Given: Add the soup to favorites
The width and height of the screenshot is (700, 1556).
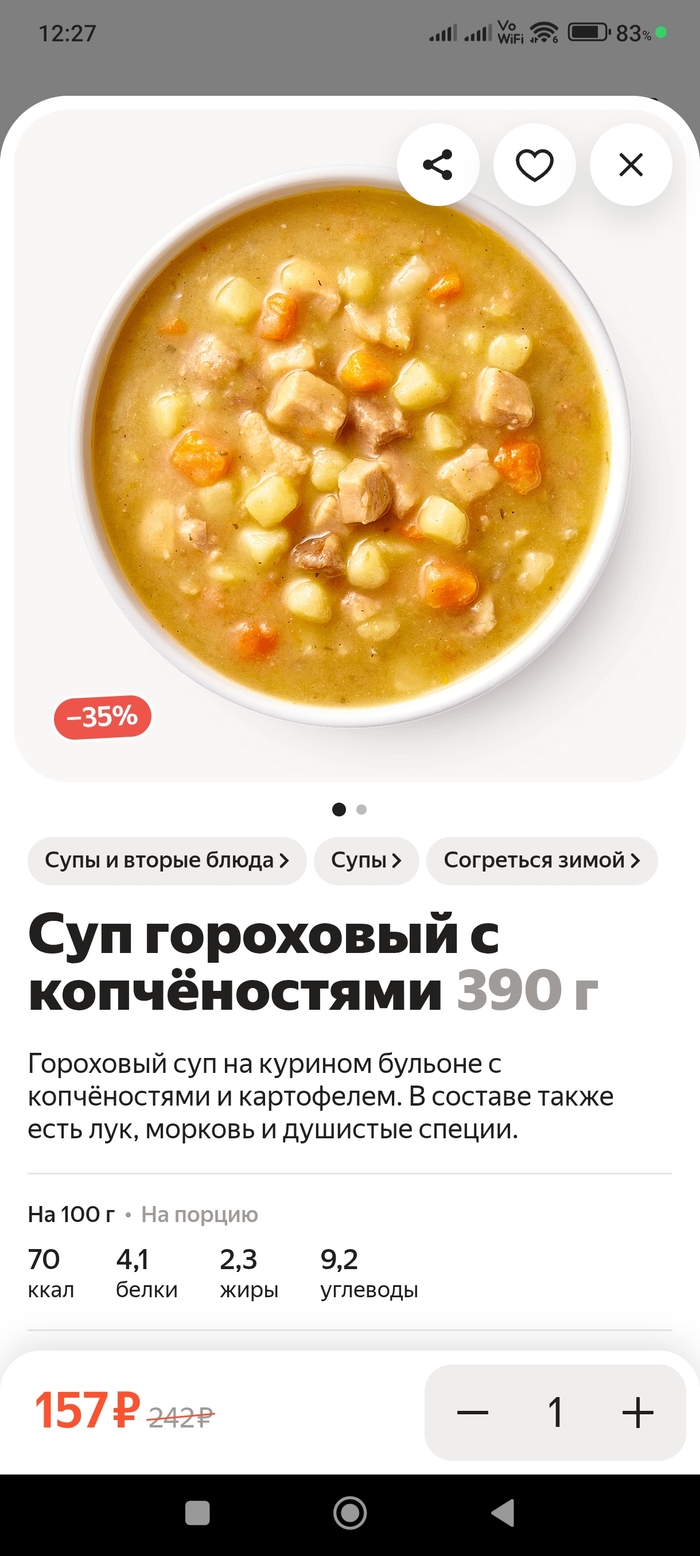Looking at the screenshot, I should pos(534,165).
